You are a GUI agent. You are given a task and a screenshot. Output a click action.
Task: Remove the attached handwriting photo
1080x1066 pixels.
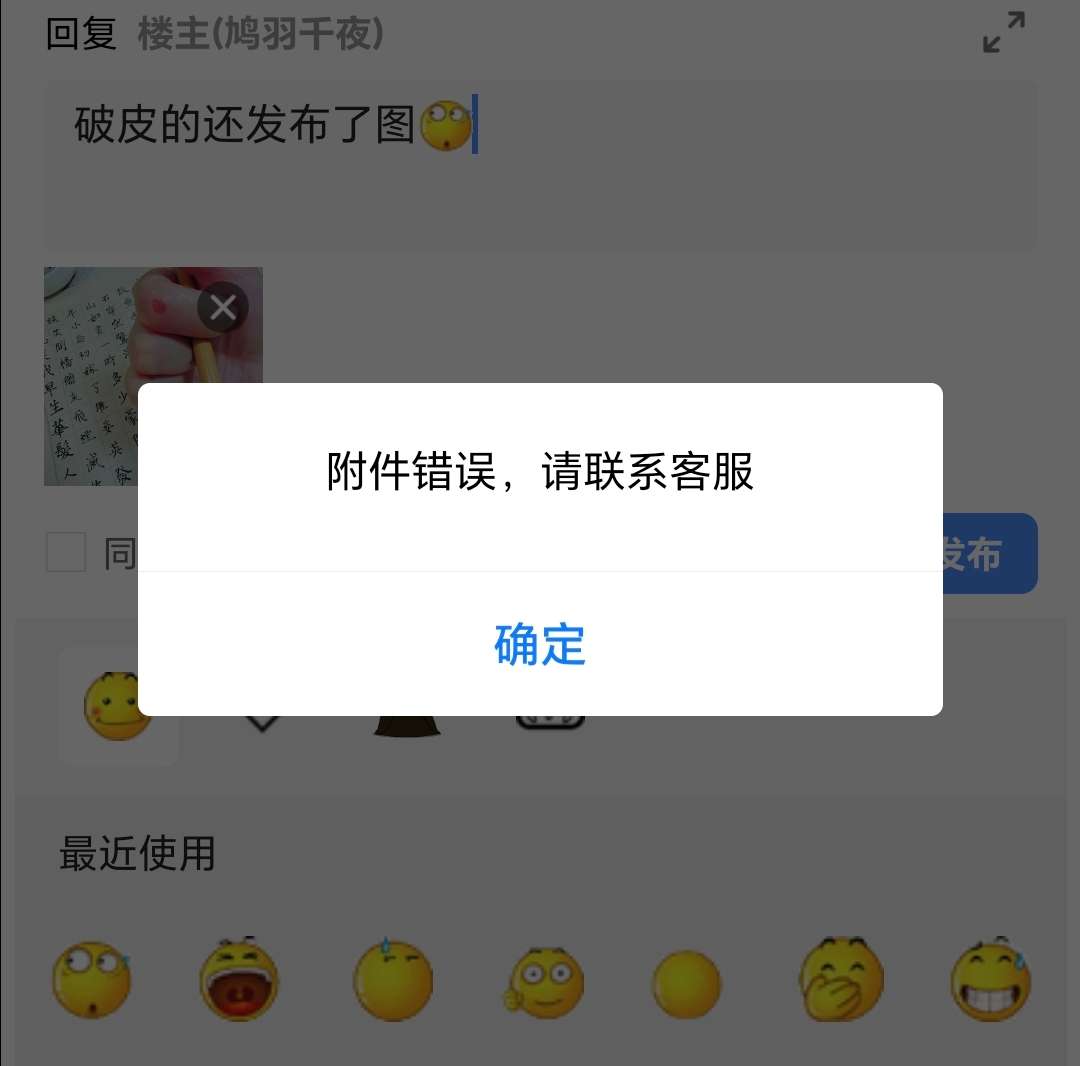click(x=222, y=307)
